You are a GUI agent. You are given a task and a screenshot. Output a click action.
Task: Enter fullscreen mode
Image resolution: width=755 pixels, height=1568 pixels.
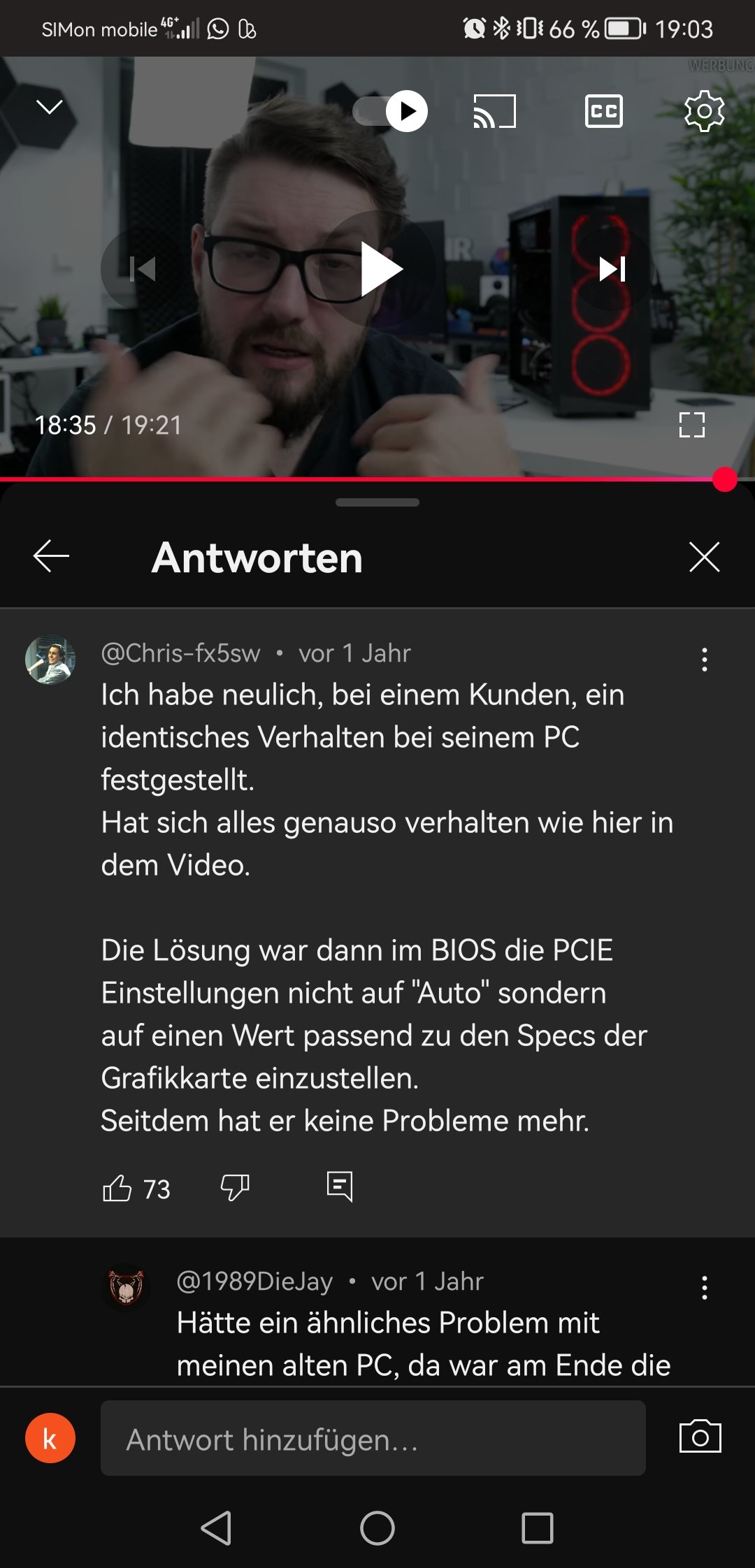(691, 425)
